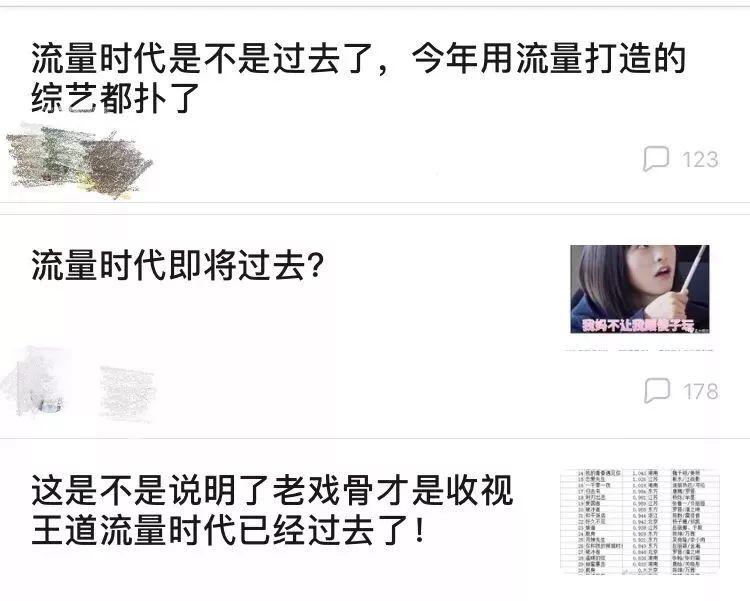
Task: View the girl photo thumbnail in 流量时代即将过去
Action: click(x=639, y=289)
